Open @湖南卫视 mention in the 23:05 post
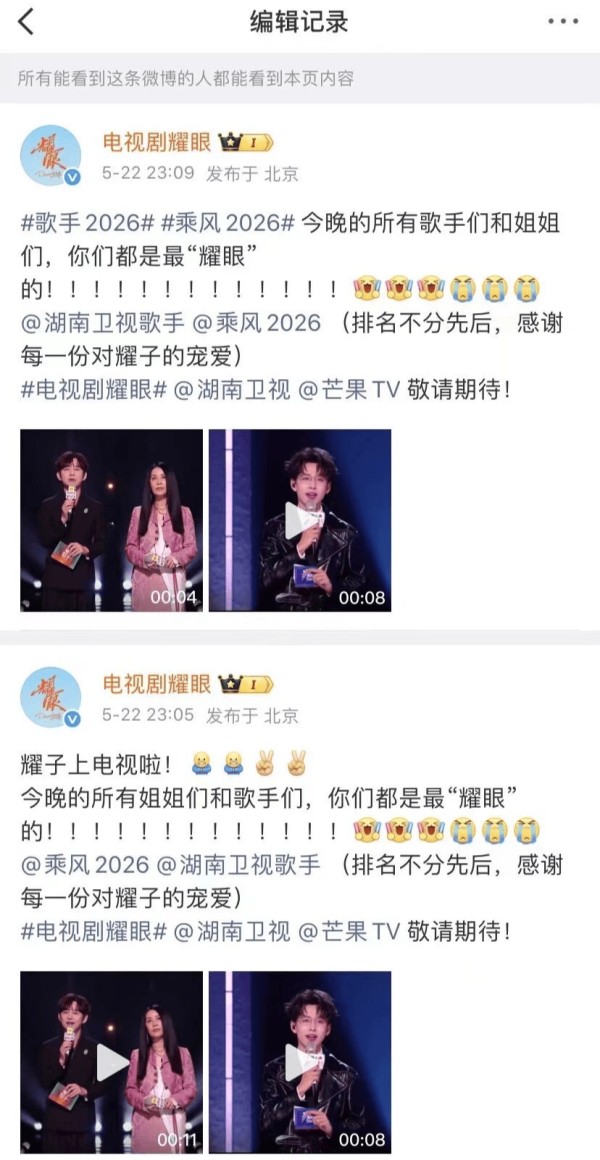The width and height of the screenshot is (600, 1160). (x=232, y=931)
